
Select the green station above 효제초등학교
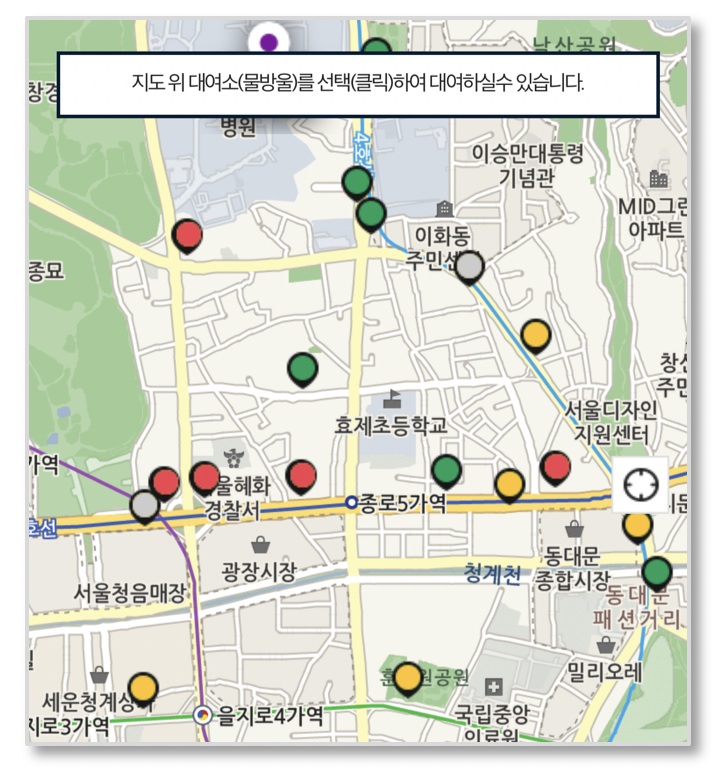(303, 370)
